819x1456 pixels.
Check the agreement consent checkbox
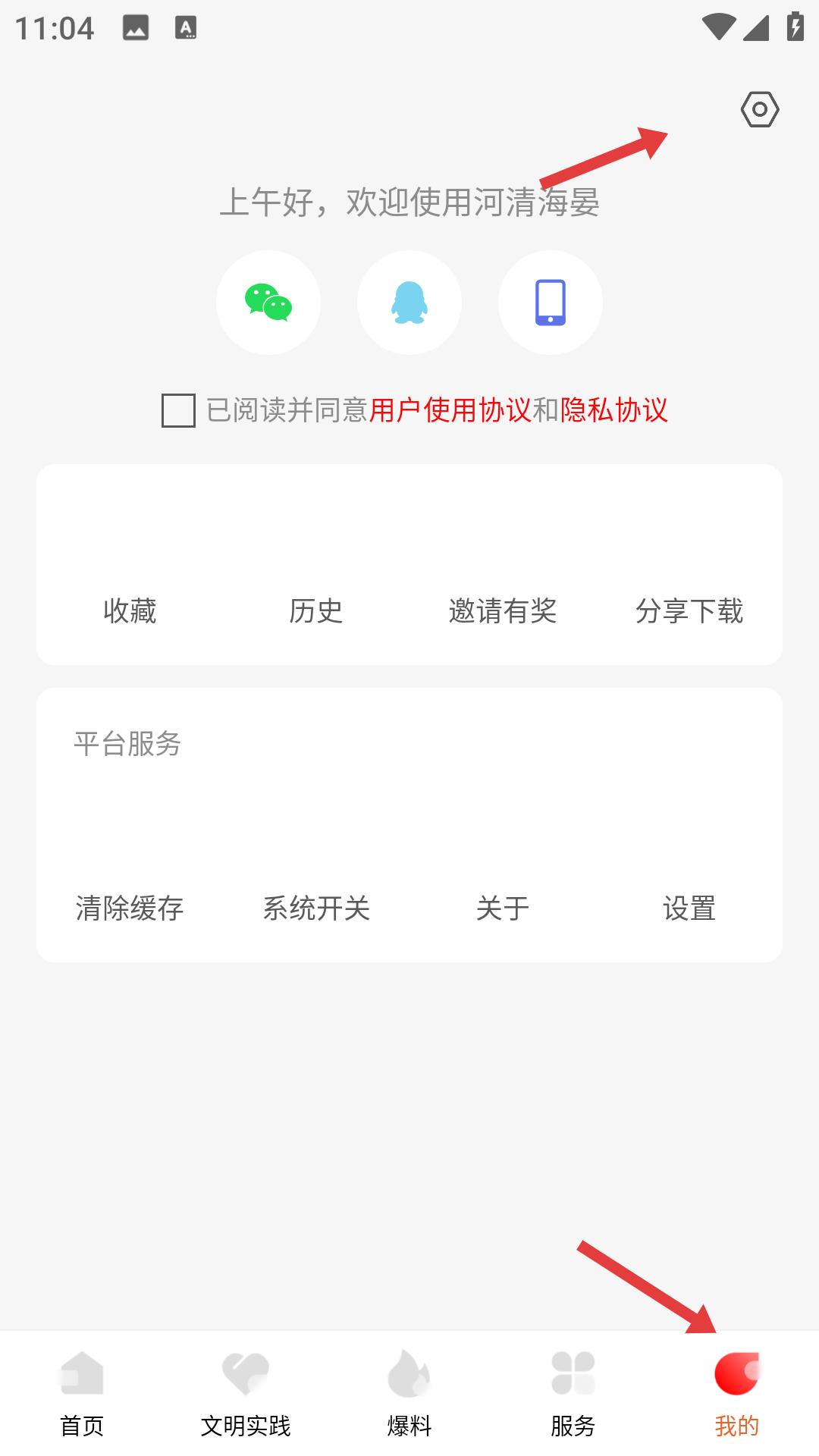pyautogui.click(x=178, y=410)
